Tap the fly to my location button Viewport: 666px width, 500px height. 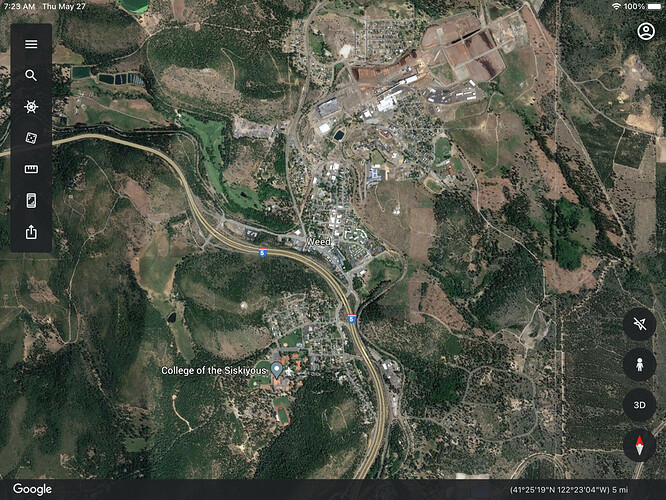click(639, 324)
